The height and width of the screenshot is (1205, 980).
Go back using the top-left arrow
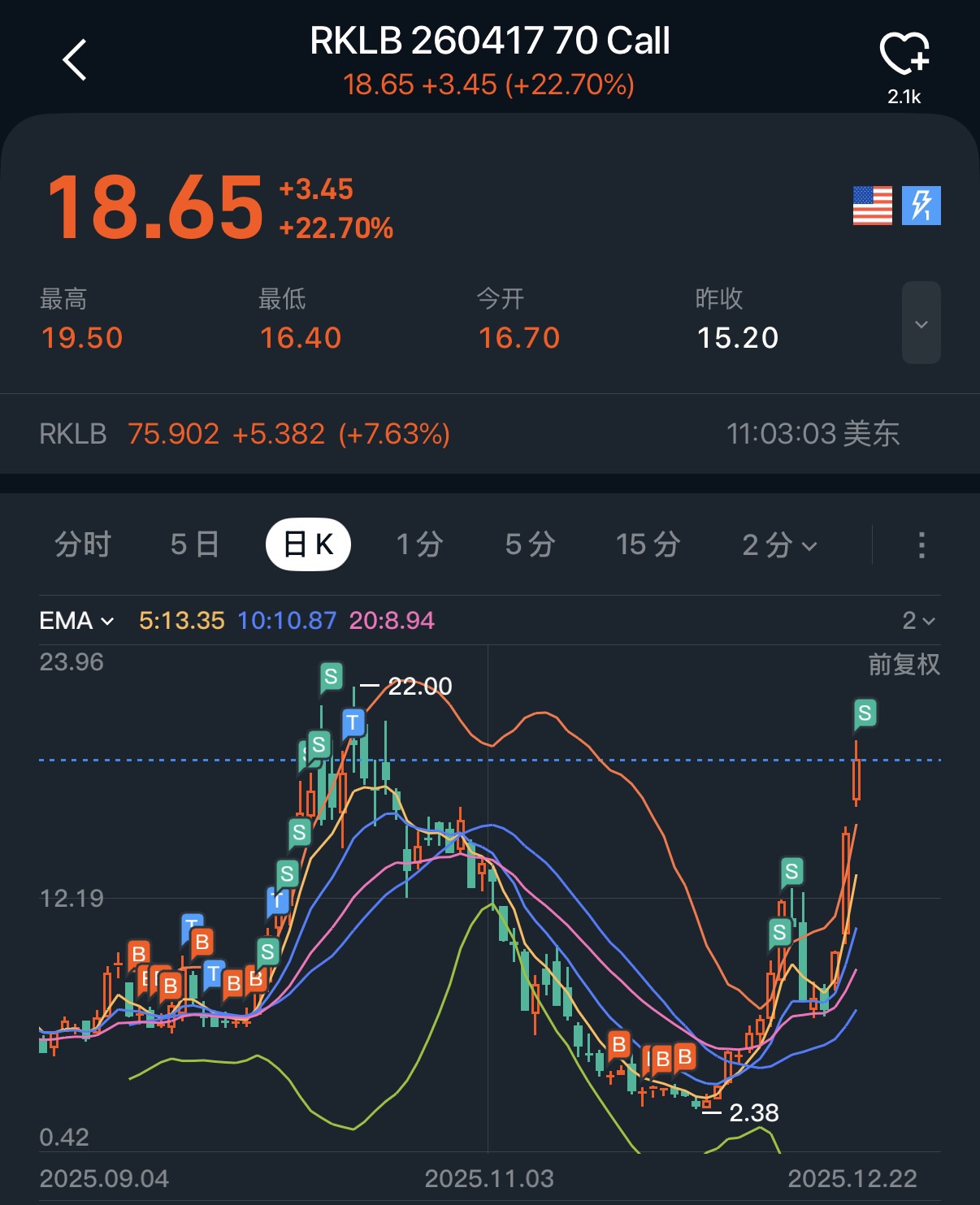pos(75,60)
